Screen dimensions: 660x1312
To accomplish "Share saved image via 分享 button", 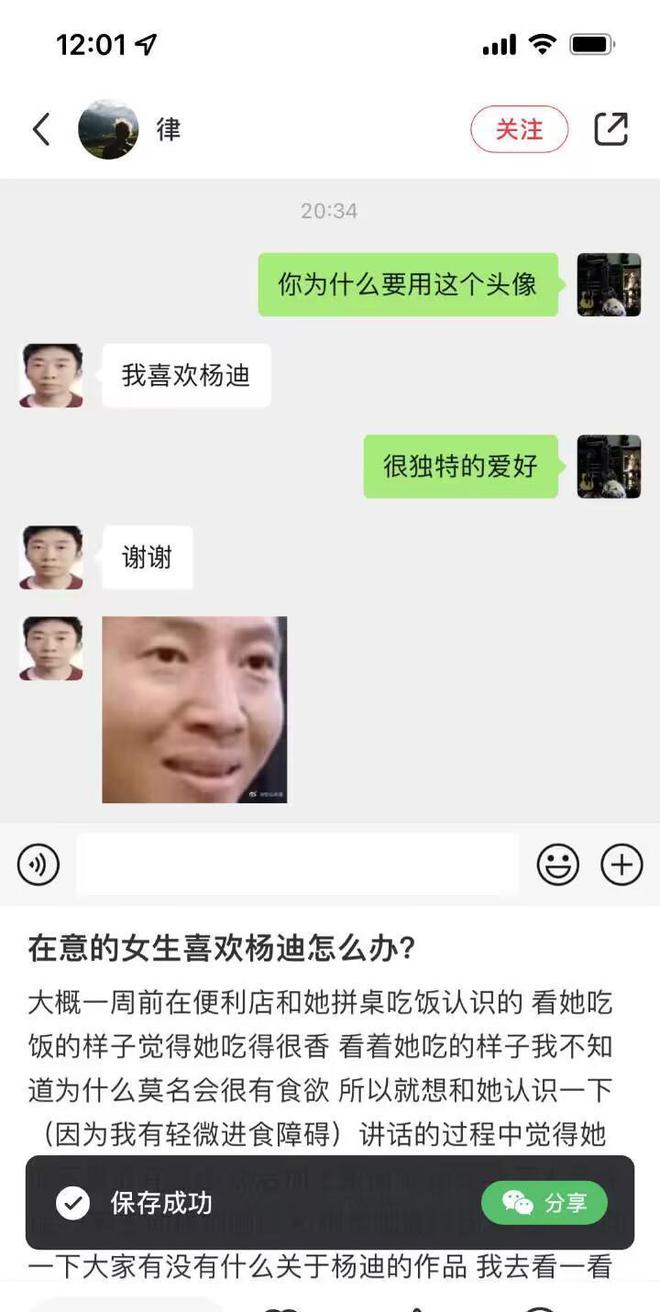I will 544,1203.
